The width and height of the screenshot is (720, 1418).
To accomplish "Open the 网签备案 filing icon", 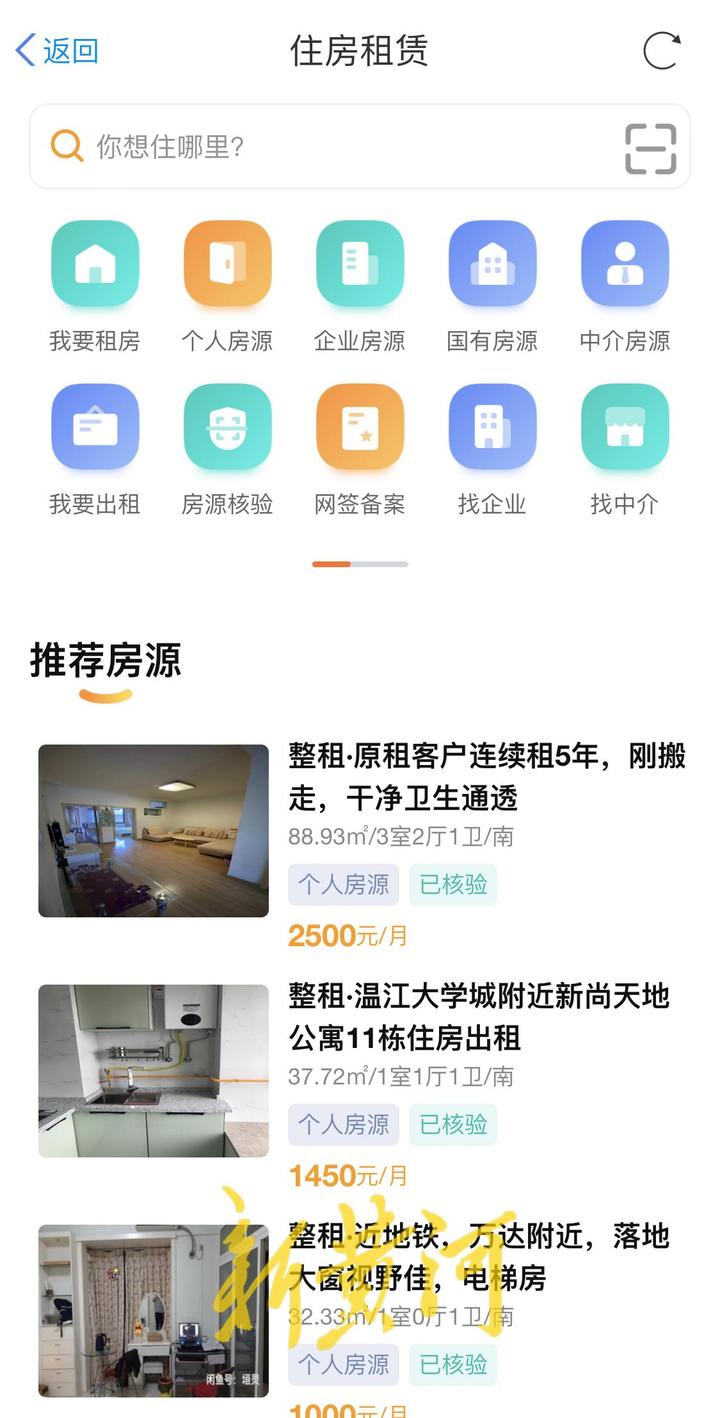I will (x=359, y=427).
